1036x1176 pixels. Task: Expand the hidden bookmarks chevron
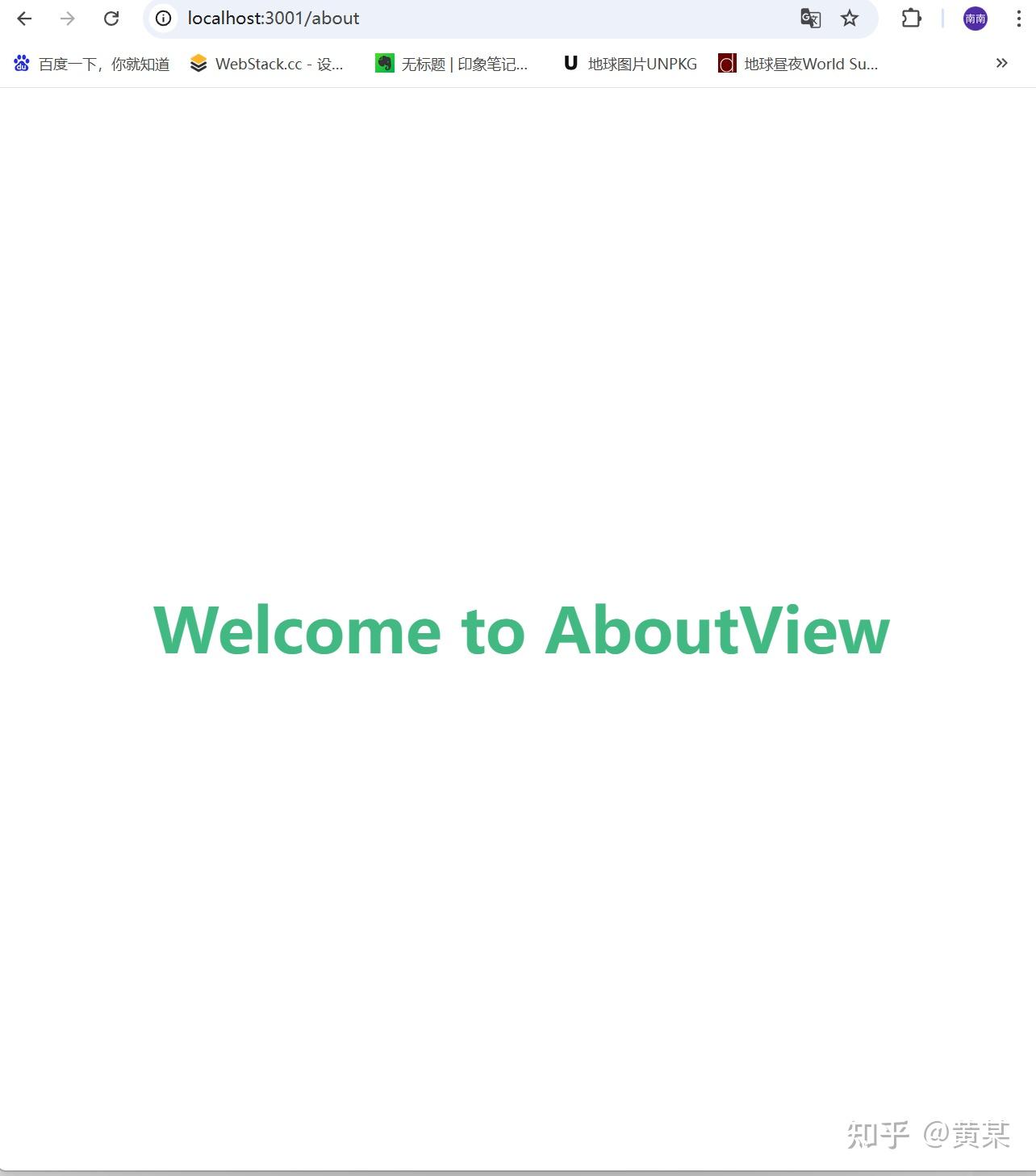[1001, 63]
